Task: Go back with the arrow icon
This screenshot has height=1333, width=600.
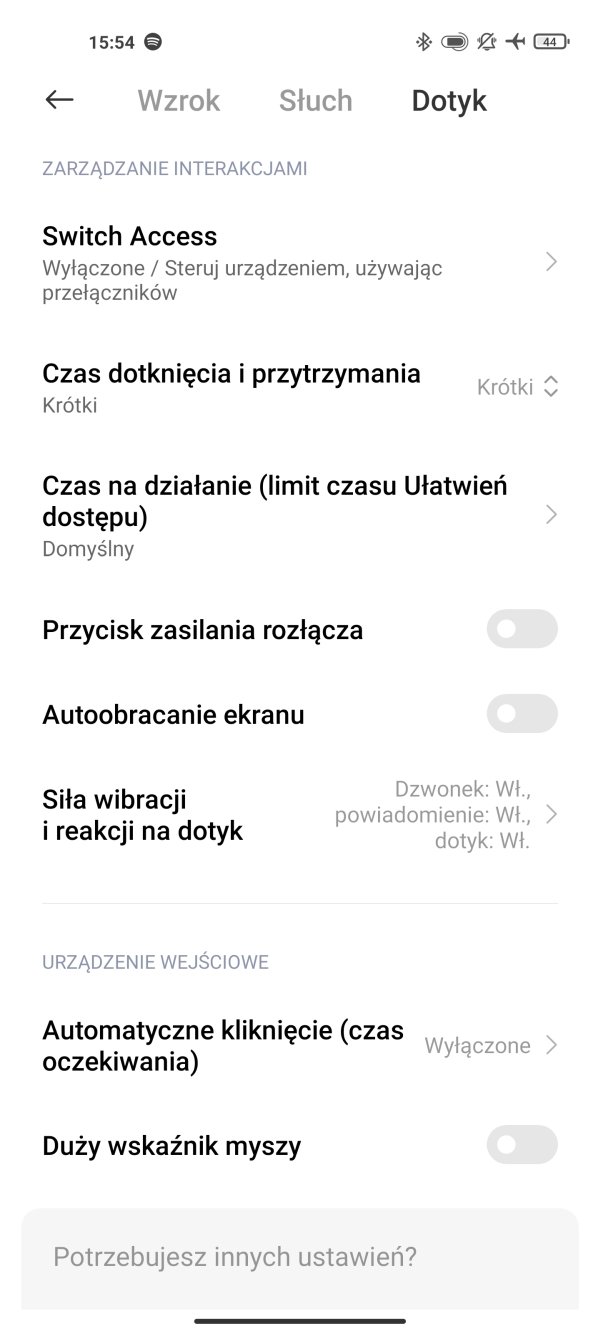Action: [60, 100]
